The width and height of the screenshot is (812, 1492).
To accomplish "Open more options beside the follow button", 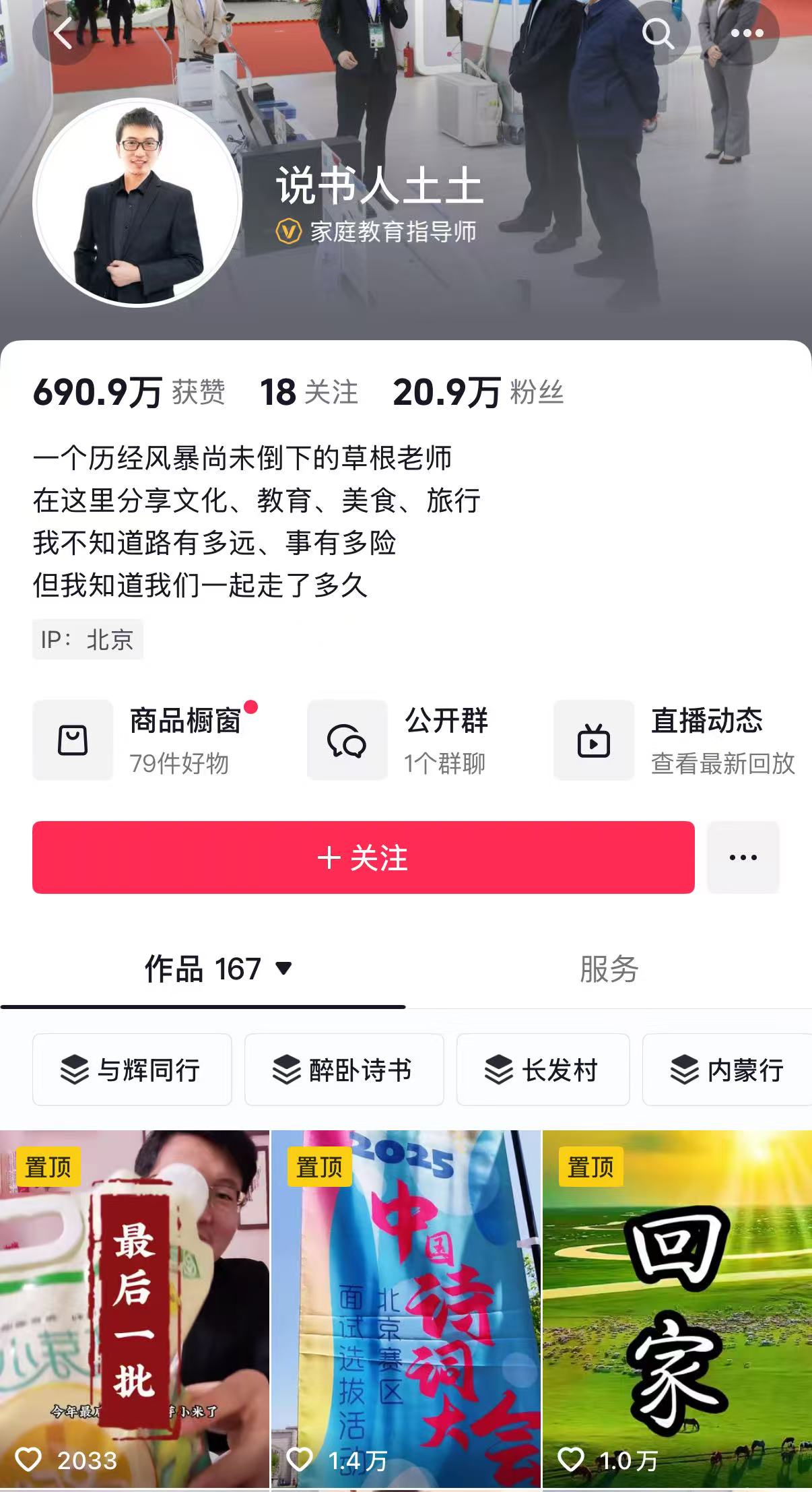I will coord(743,857).
